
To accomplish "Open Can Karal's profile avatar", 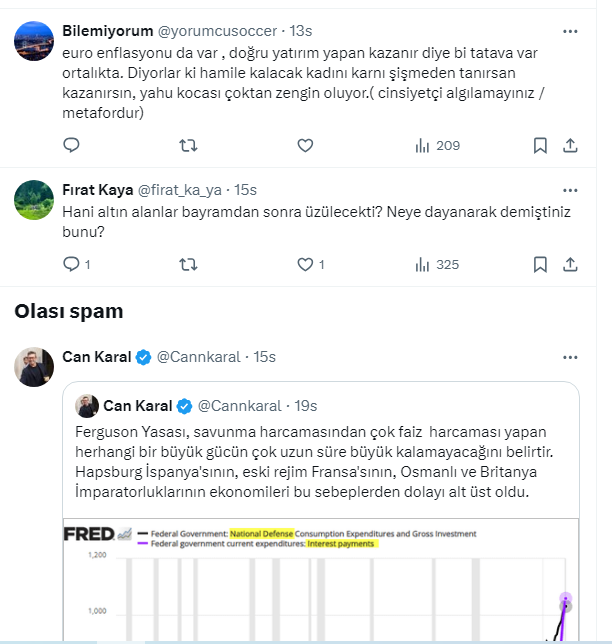I will point(34,367).
